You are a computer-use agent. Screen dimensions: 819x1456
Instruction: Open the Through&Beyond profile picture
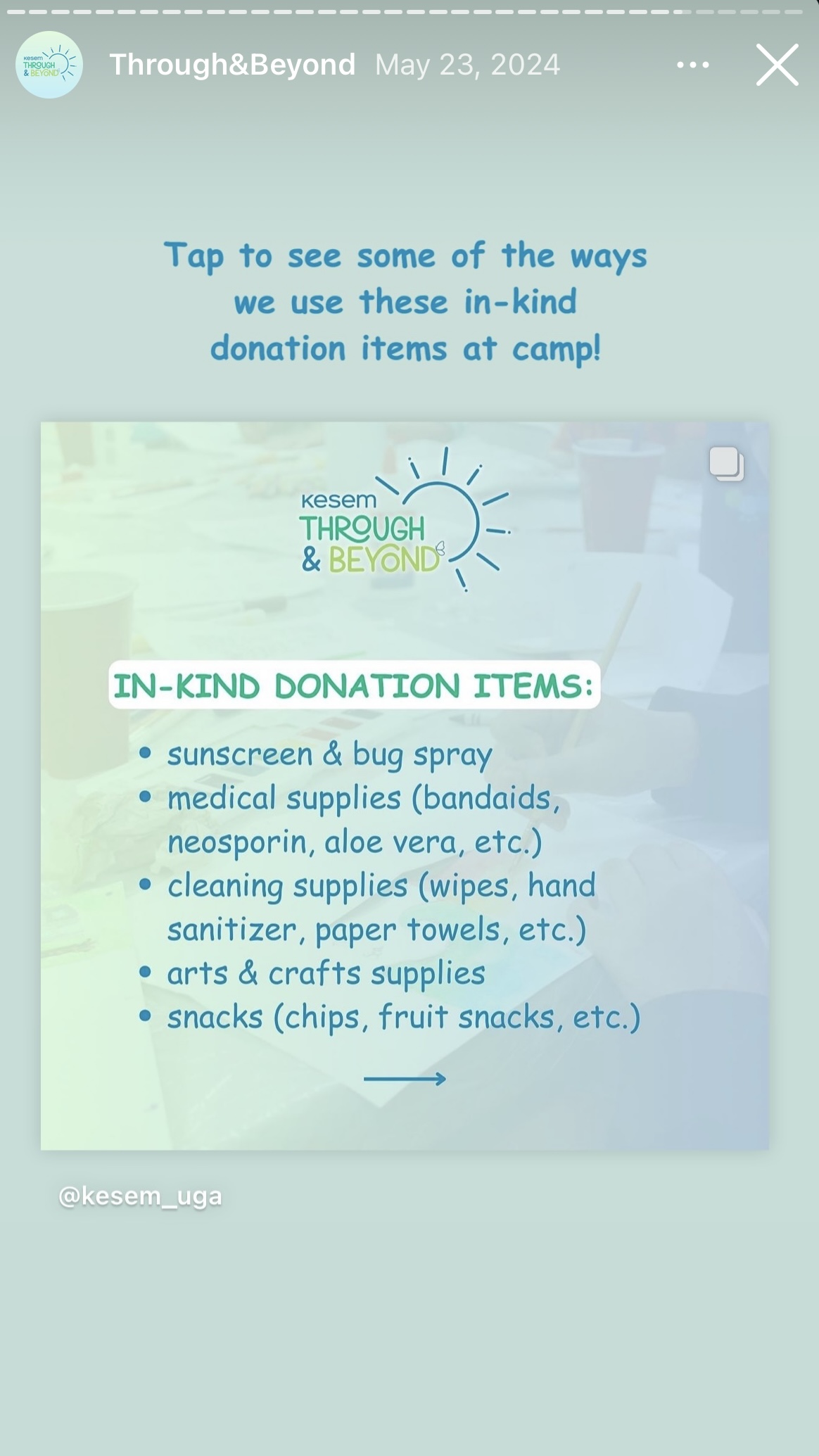[x=49, y=65]
